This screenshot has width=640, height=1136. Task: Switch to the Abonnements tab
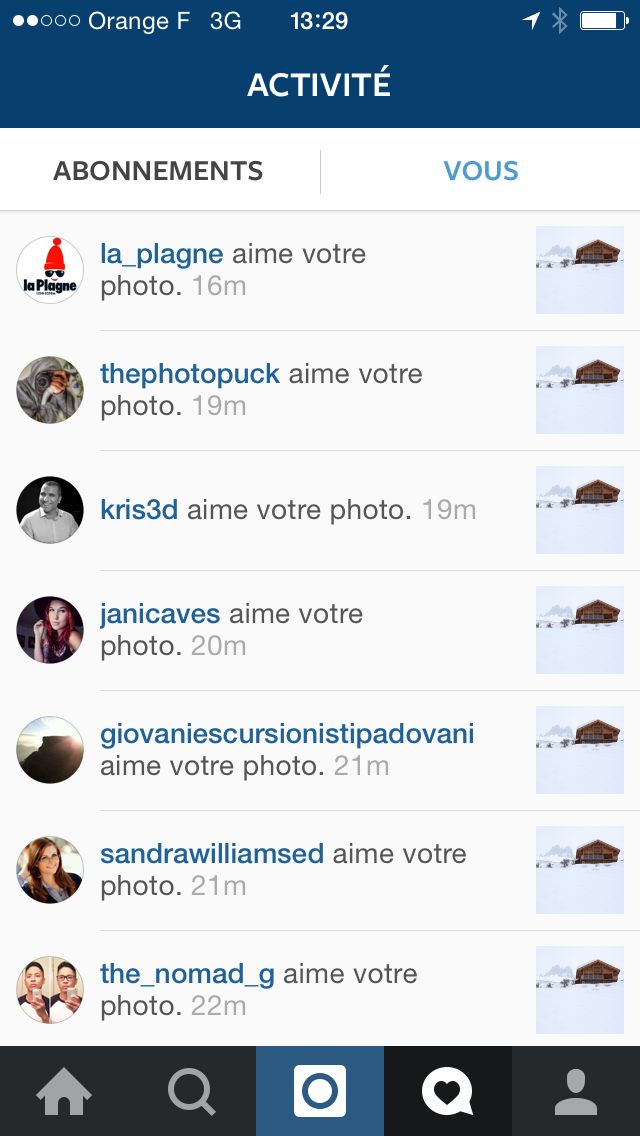pos(158,171)
